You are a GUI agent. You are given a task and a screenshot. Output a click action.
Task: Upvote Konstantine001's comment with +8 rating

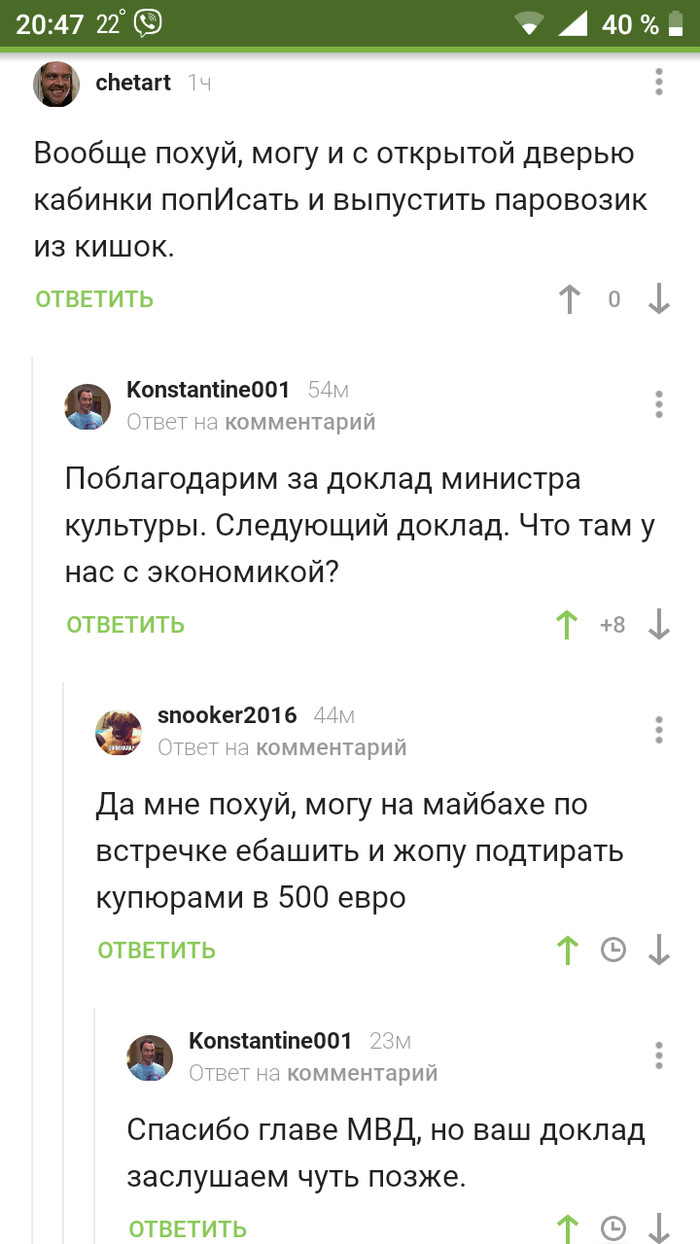[567, 625]
